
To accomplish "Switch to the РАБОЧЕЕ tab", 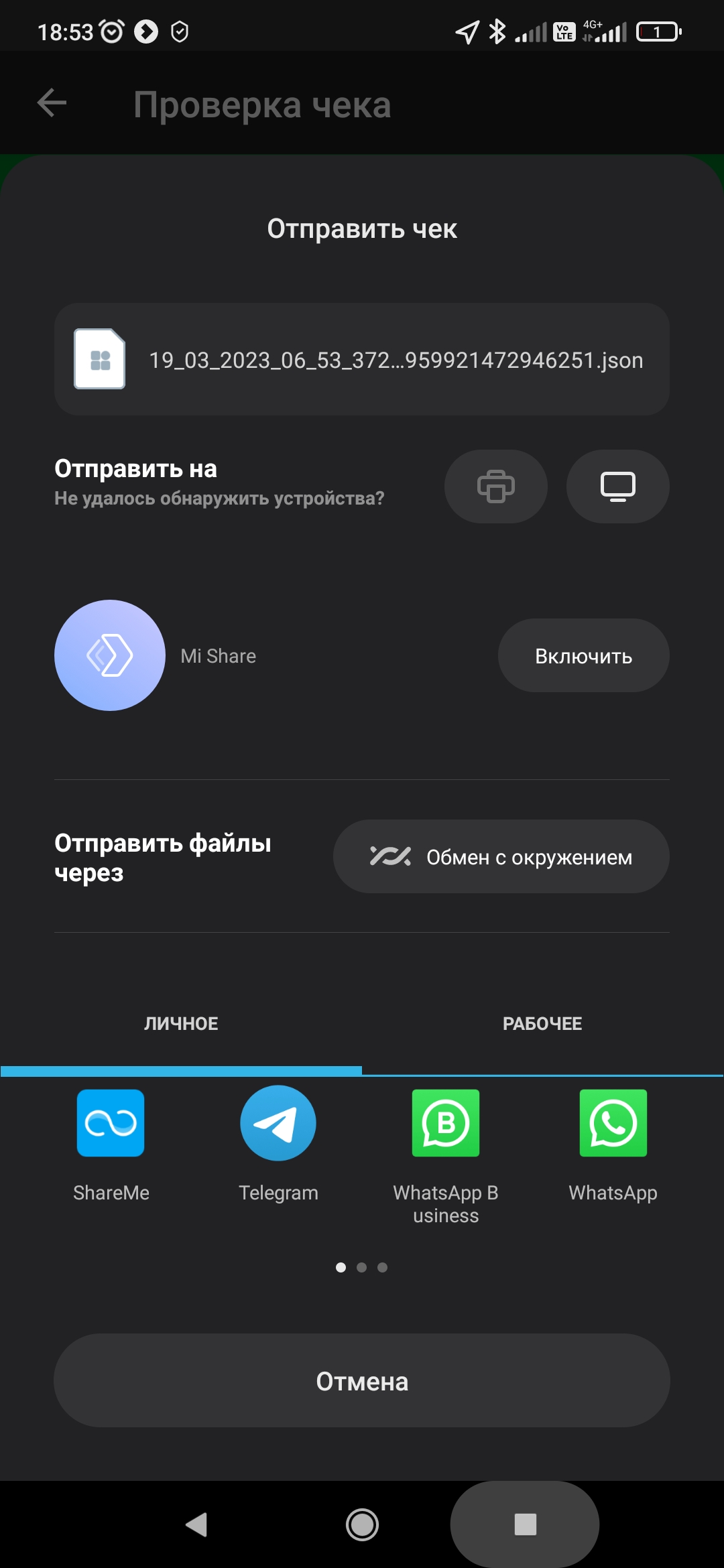I will [542, 1023].
